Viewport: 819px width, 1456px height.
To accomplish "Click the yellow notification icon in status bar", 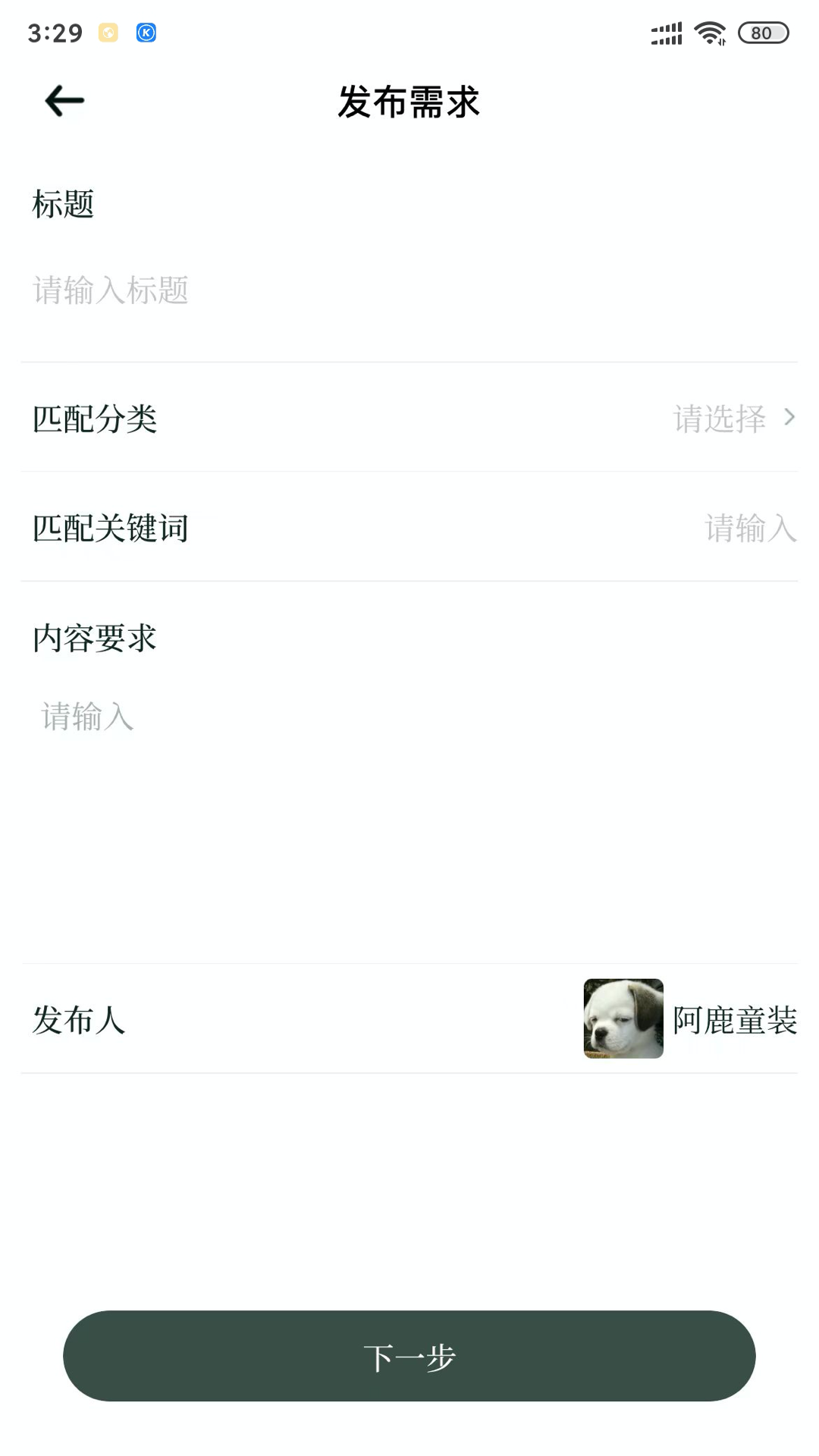I will (x=107, y=33).
